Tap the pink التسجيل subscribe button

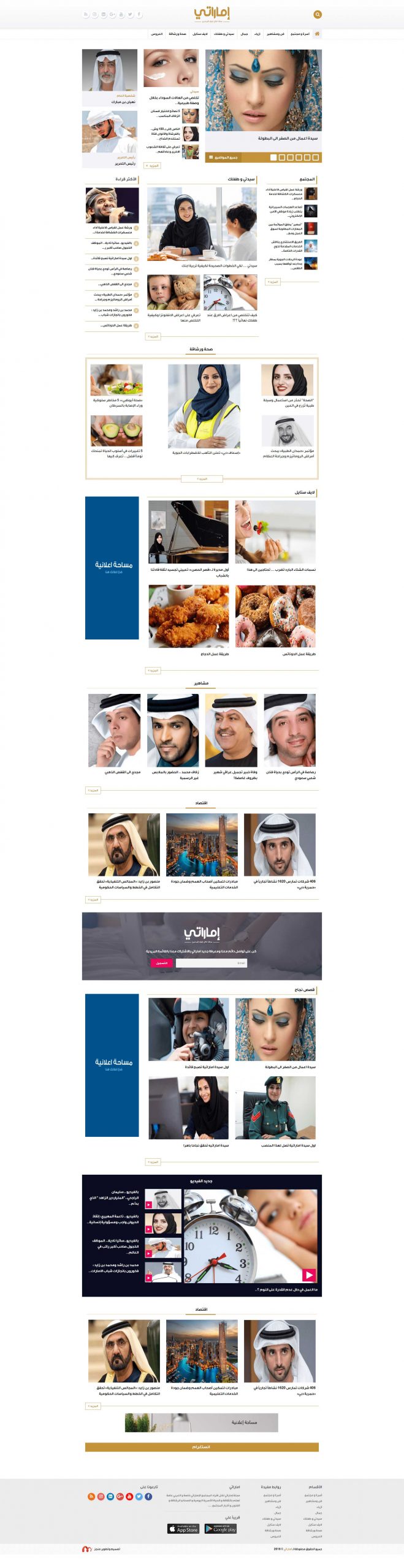coord(161,963)
